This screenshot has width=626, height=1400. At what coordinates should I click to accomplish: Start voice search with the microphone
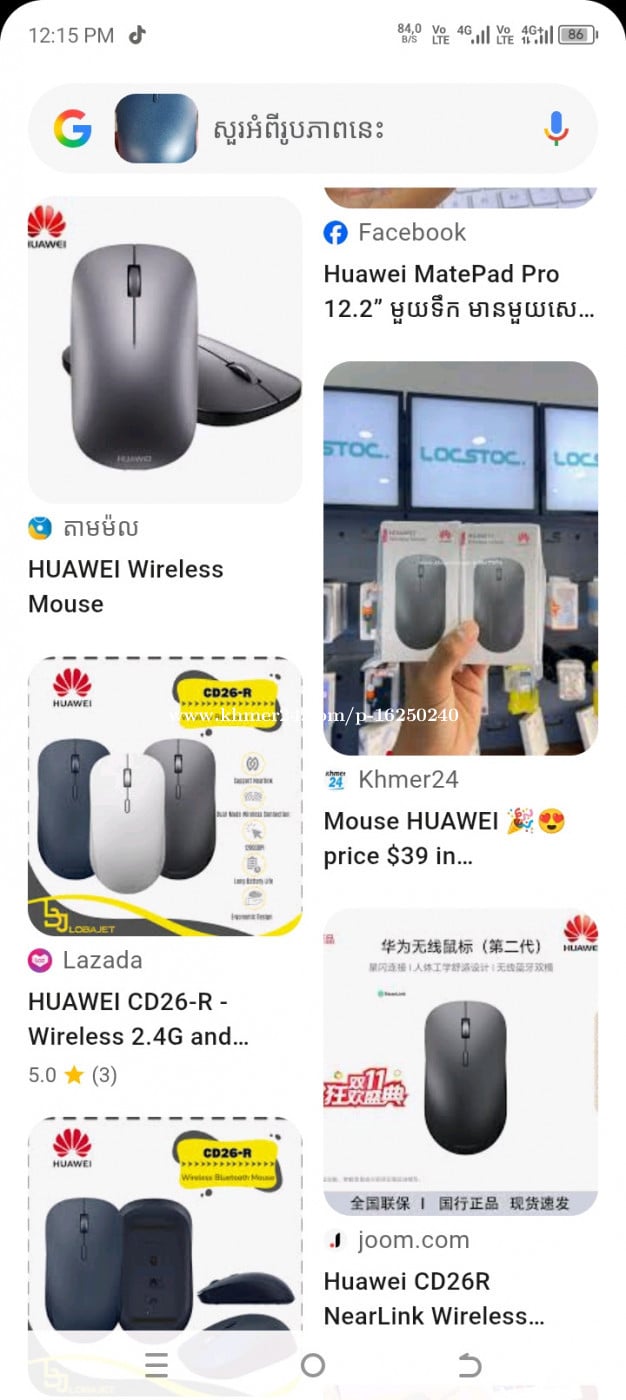pos(556,129)
